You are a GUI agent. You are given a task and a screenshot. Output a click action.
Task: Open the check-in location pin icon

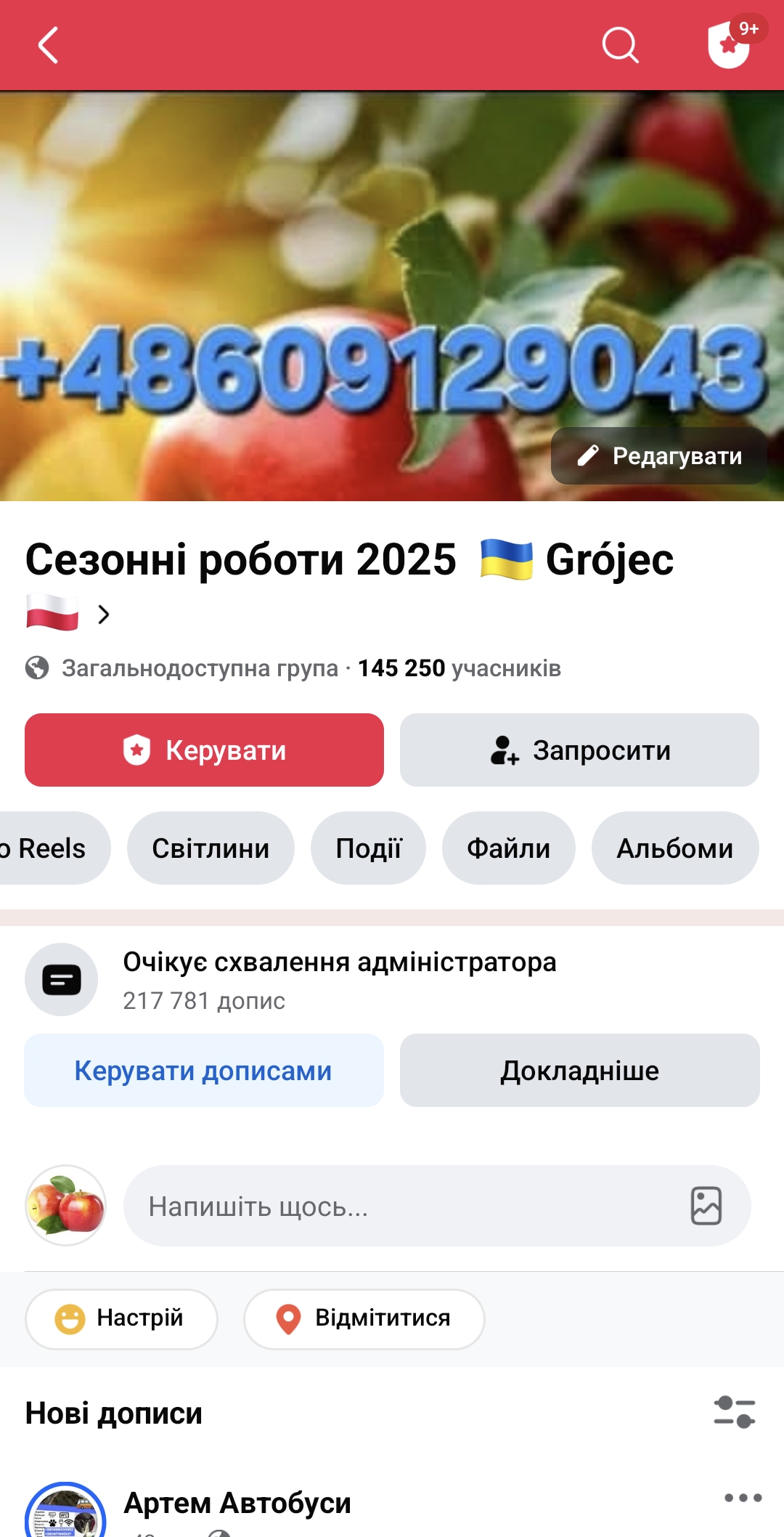[x=288, y=1318]
